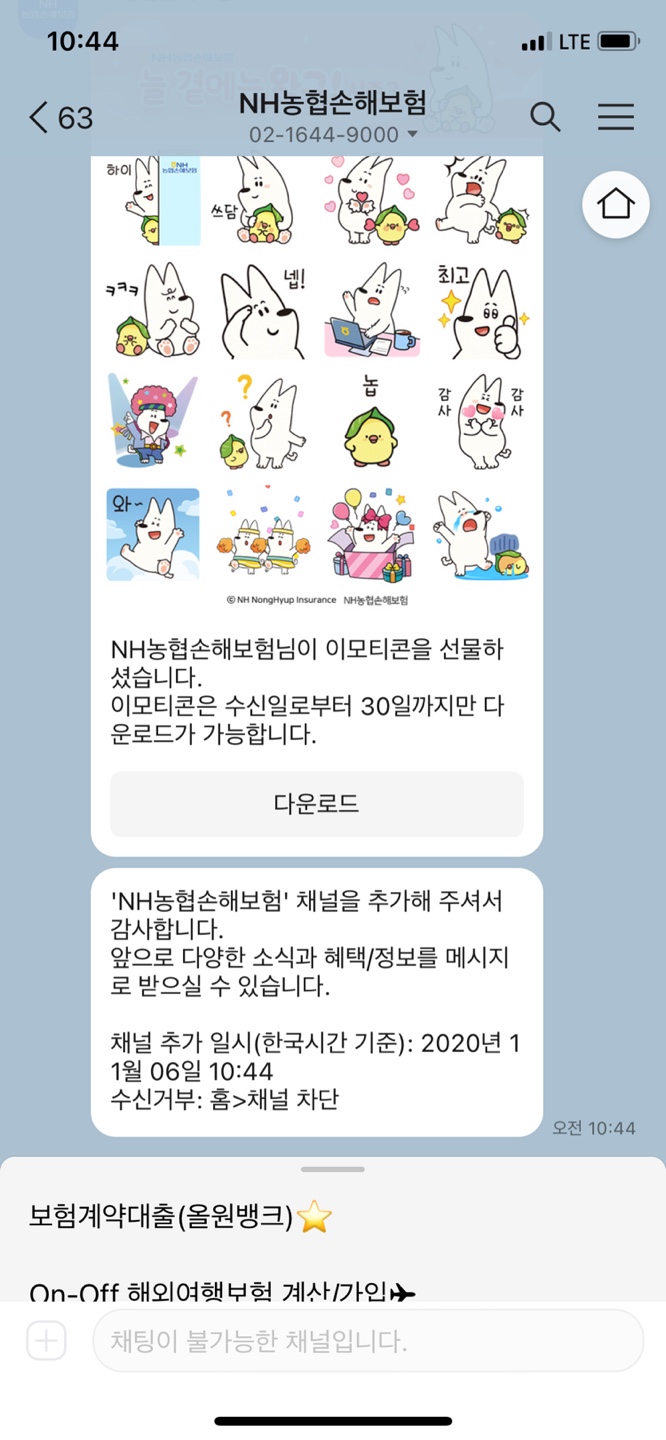The width and height of the screenshot is (666, 1440).
Task: Open the hamburger menu
Action: pos(616,117)
